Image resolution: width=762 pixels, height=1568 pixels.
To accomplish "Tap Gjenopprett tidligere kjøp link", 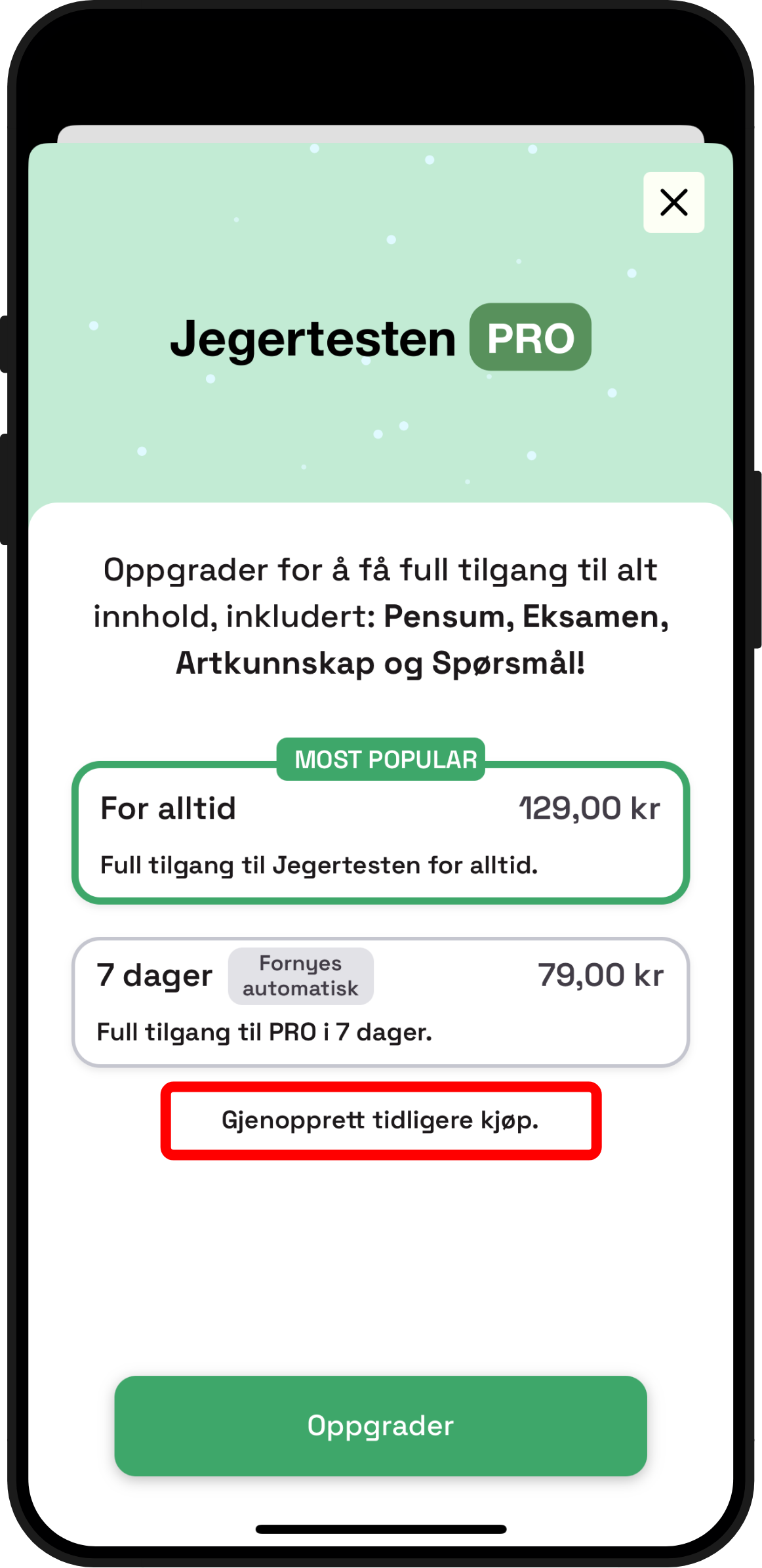I will click(380, 1120).
